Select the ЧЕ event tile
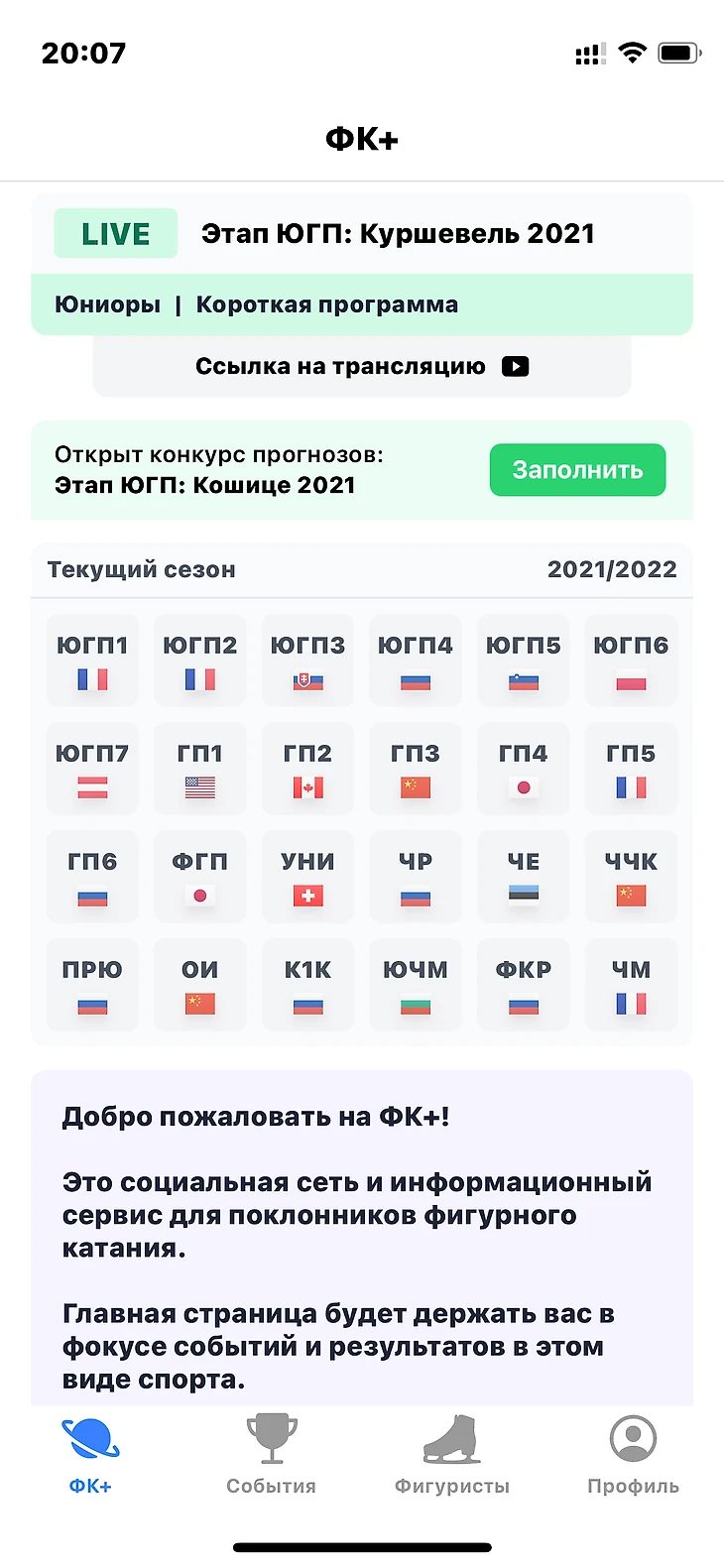 click(x=523, y=877)
